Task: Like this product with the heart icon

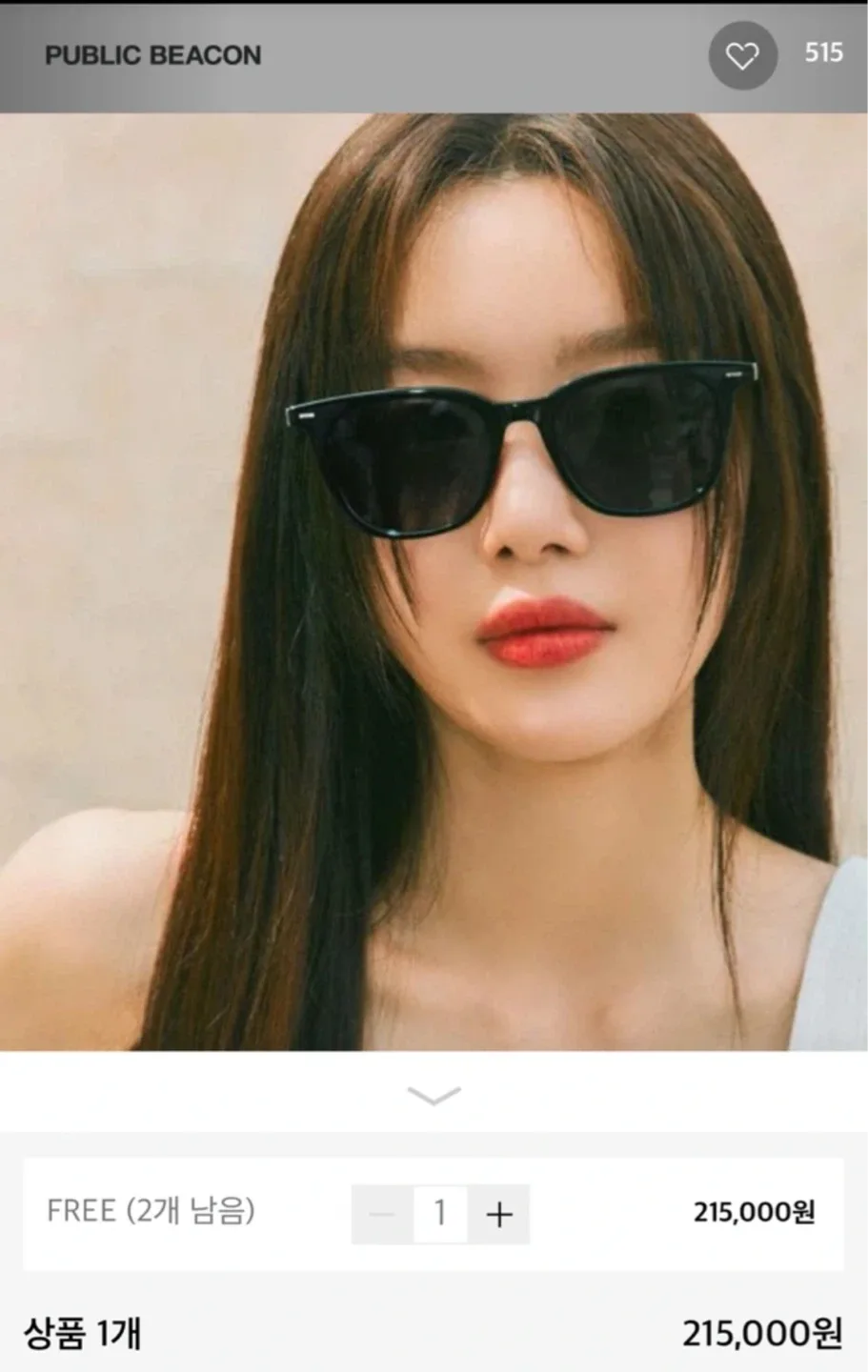Action: [x=742, y=55]
